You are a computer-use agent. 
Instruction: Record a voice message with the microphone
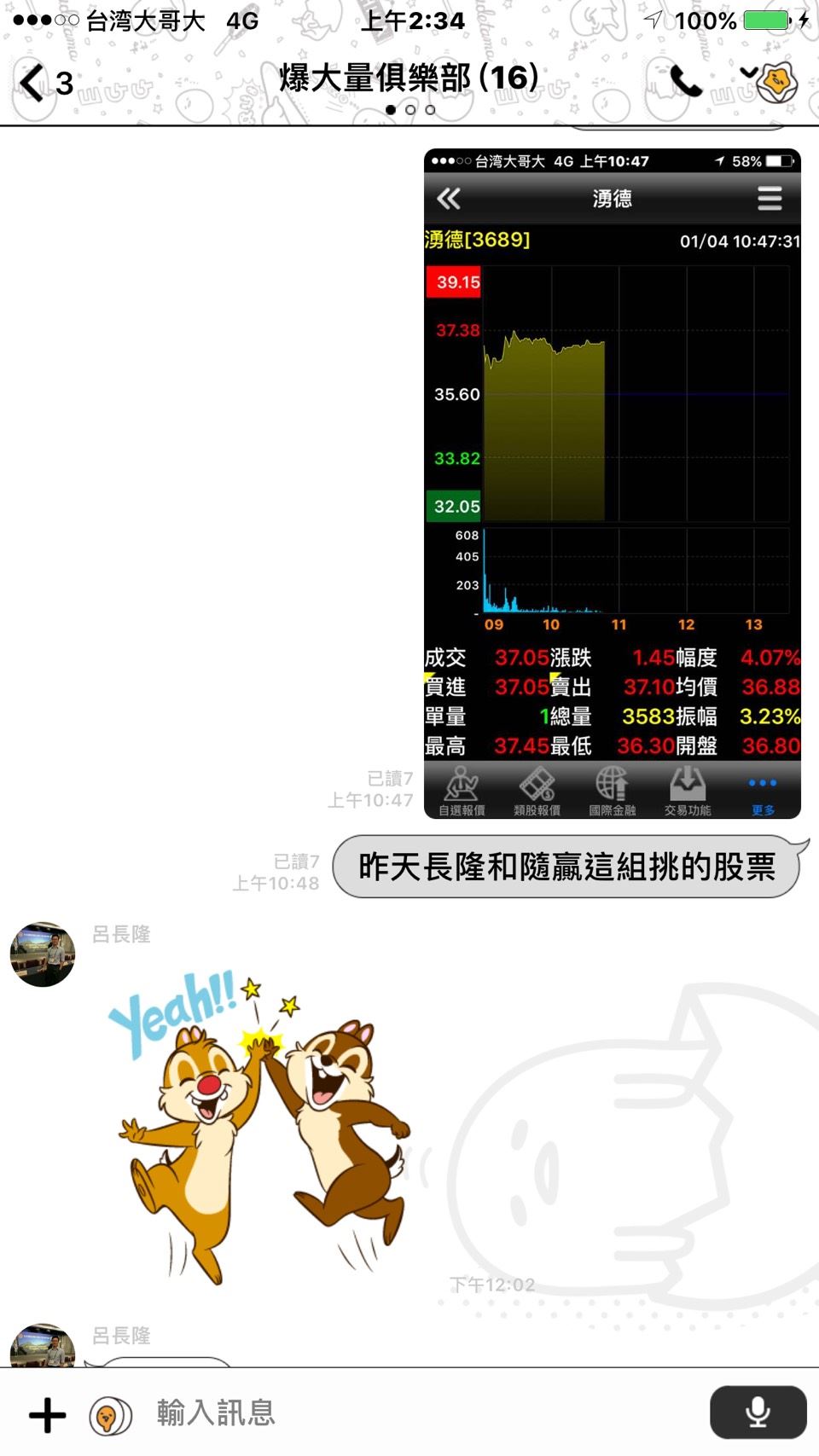[758, 1412]
